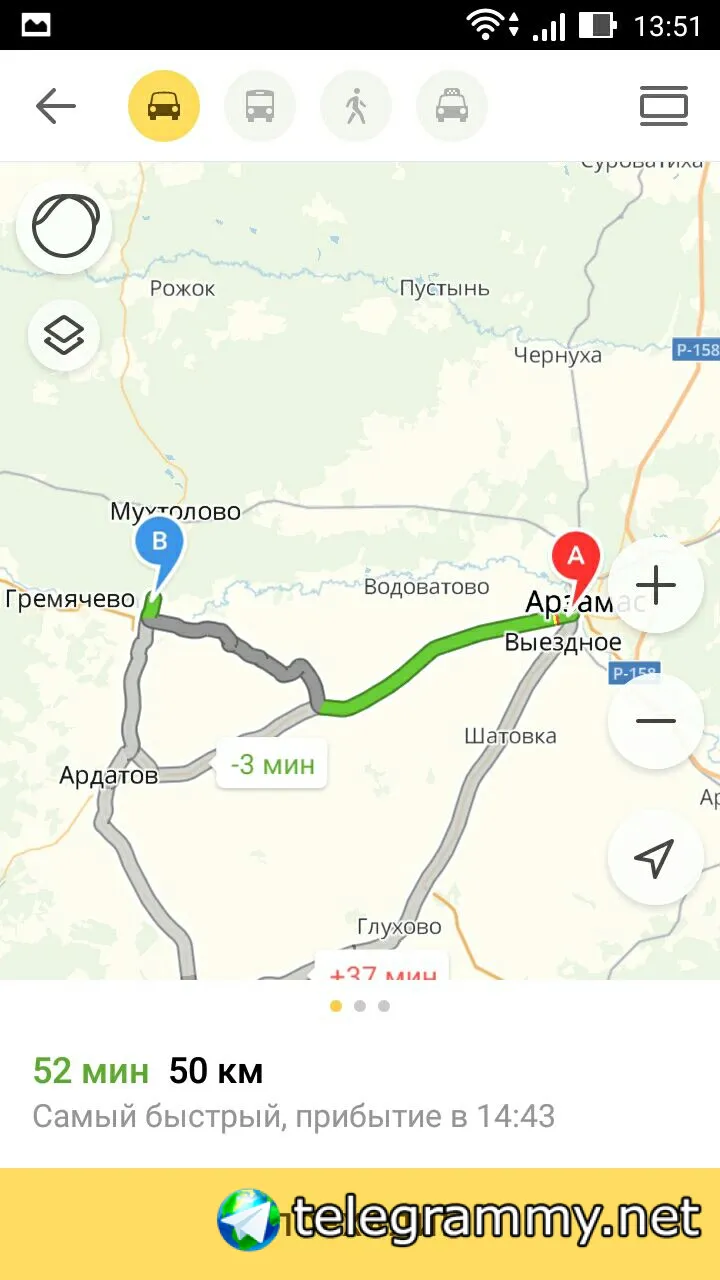Go back using the top arrow

(x=56, y=106)
